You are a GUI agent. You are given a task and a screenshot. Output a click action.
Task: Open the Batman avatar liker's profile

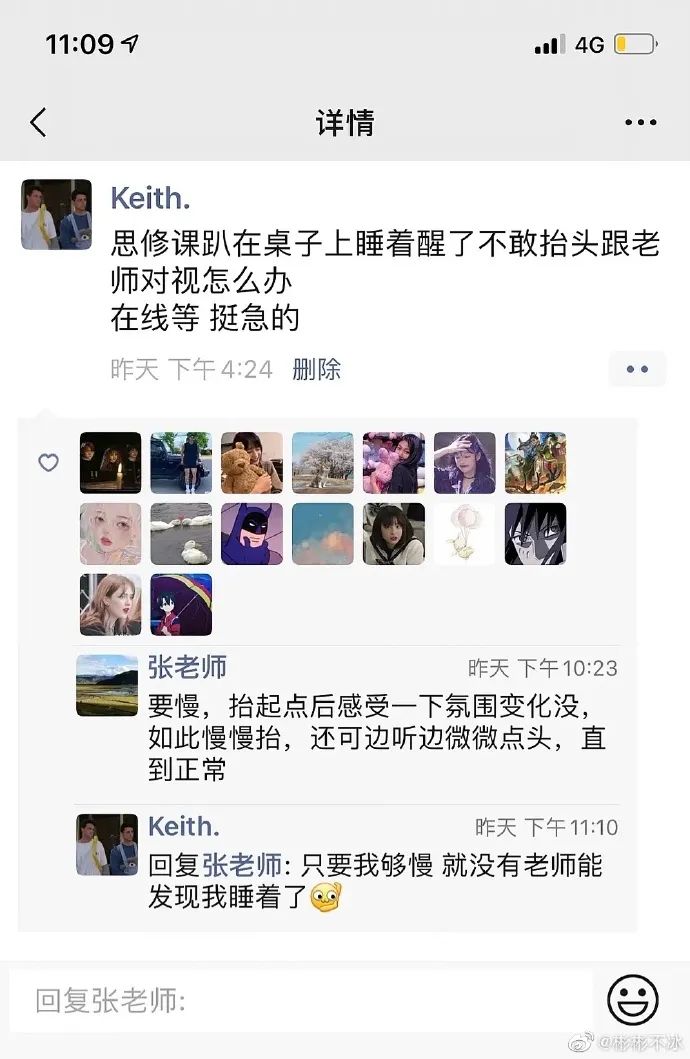pyautogui.click(x=252, y=534)
